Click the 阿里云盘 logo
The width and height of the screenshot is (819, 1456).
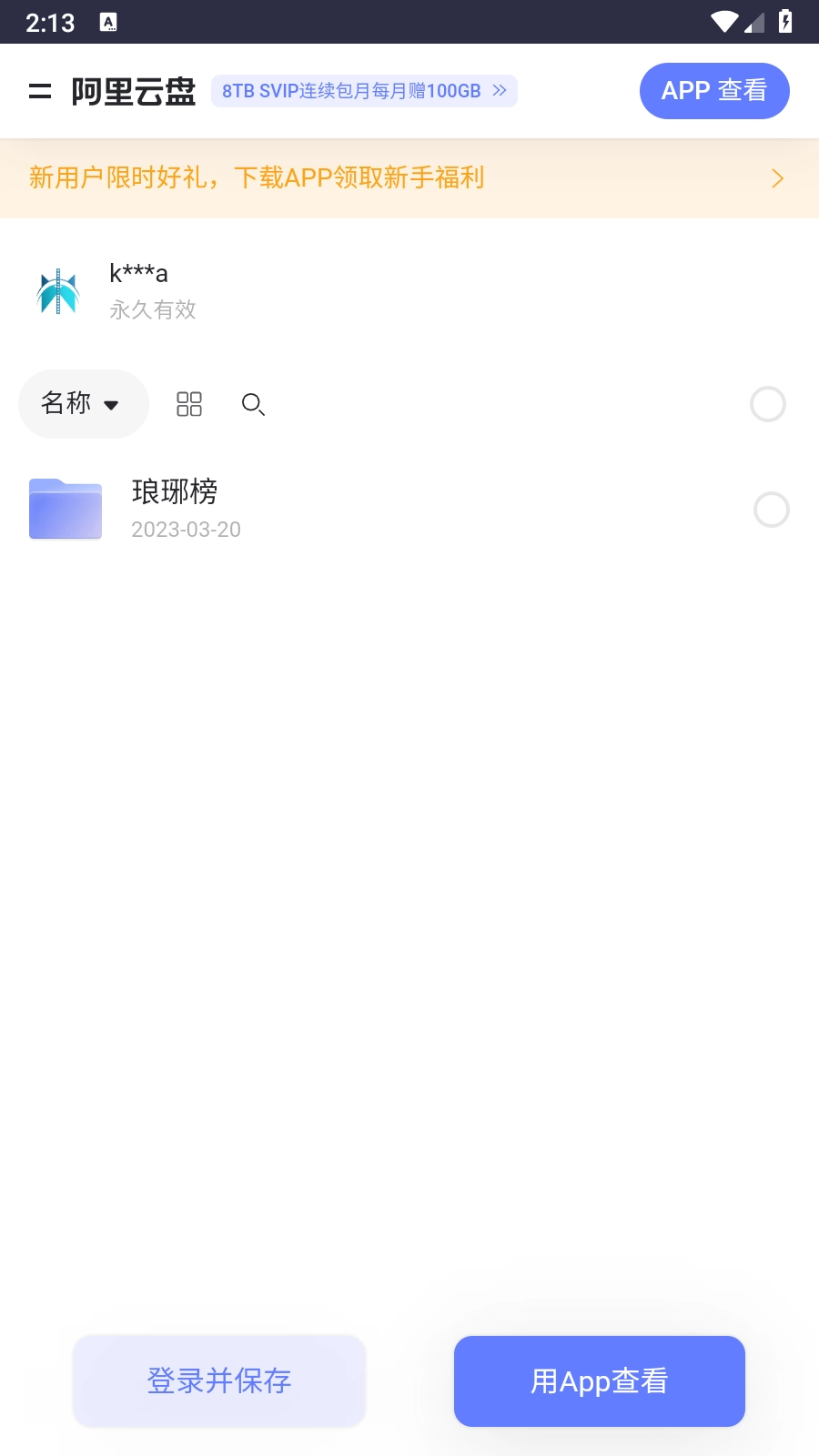click(x=134, y=90)
